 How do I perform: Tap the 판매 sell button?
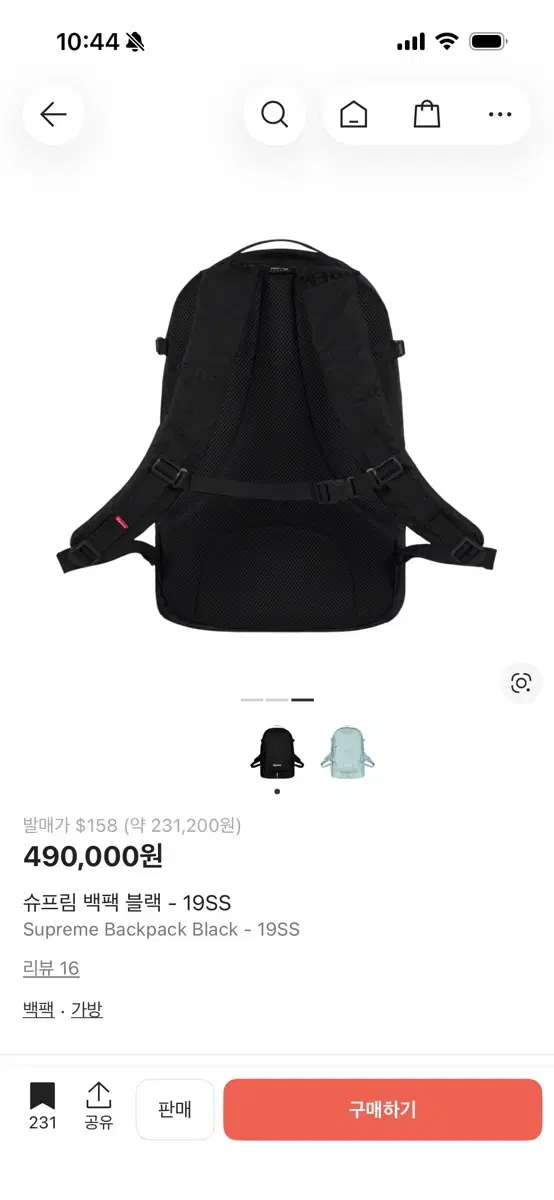point(175,1109)
